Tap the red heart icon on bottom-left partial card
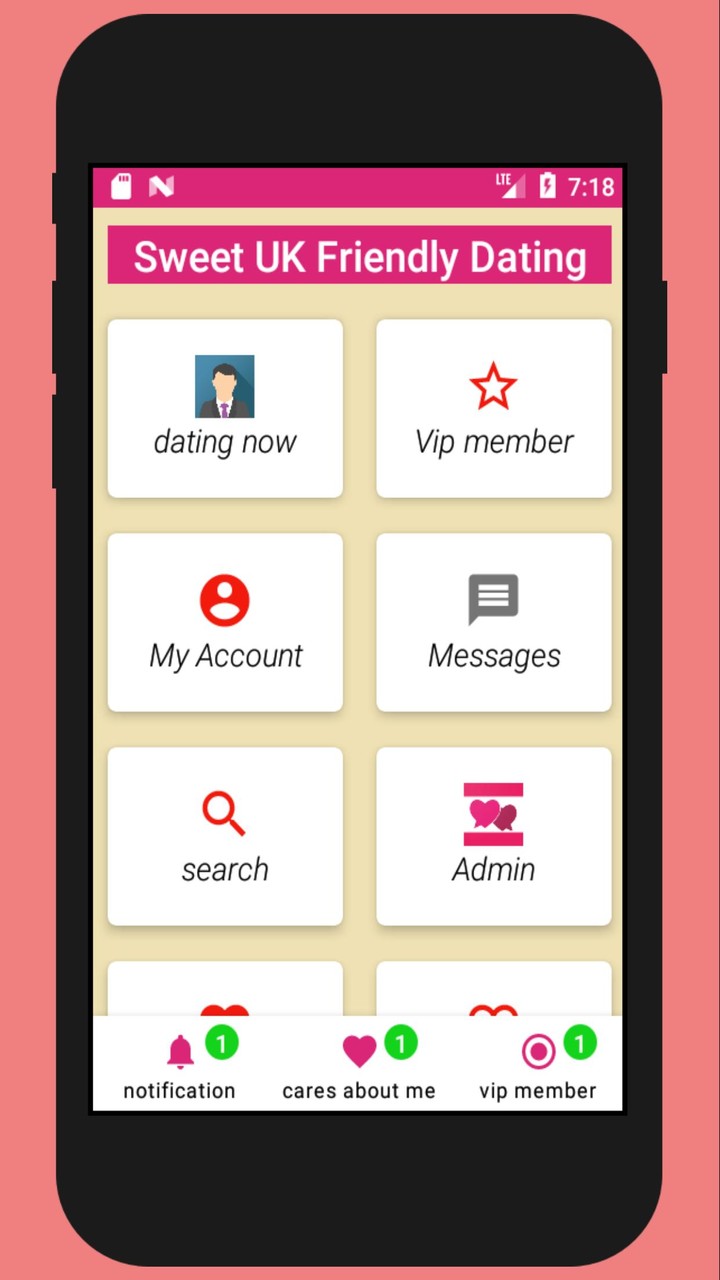Image resolution: width=720 pixels, height=1280 pixels. click(224, 1010)
